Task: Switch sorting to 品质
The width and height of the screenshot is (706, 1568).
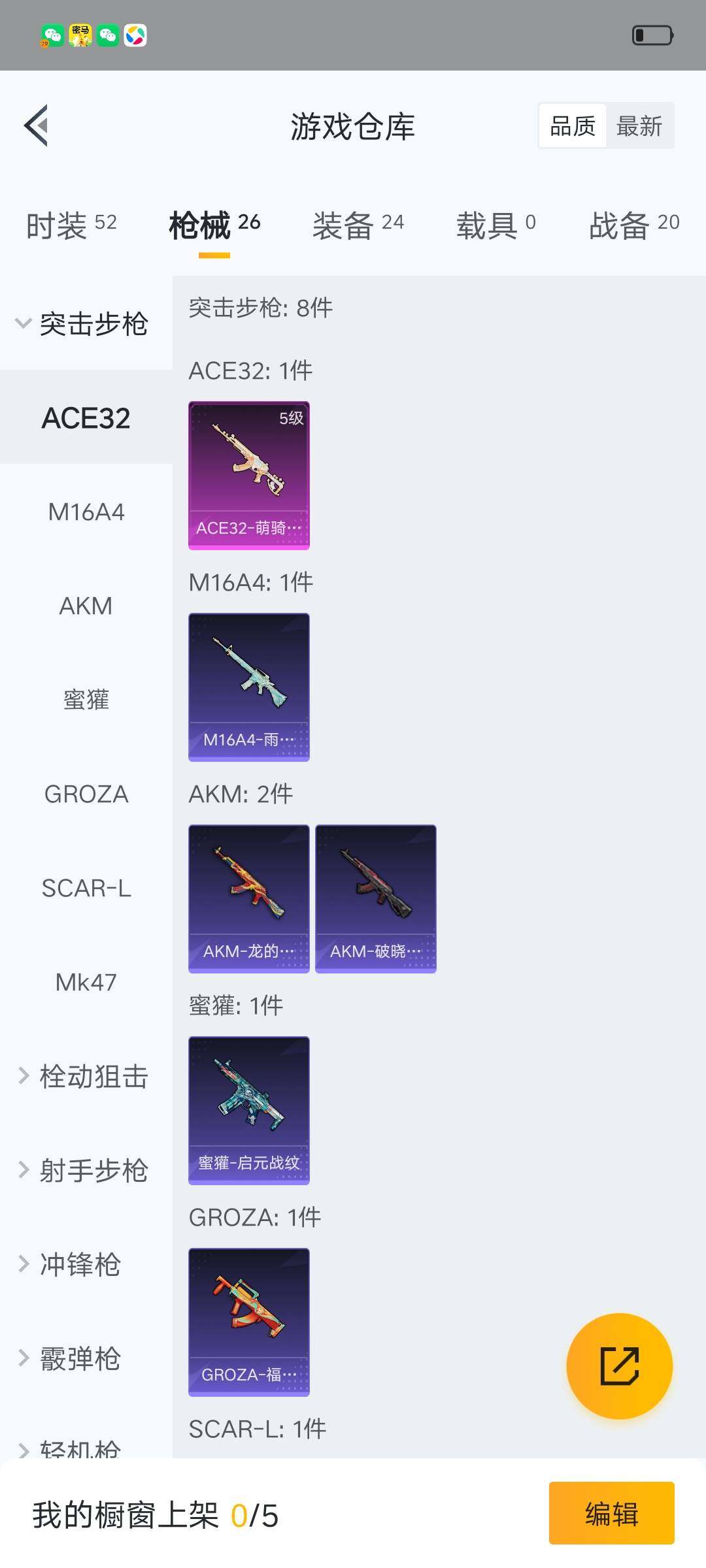Action: click(x=571, y=125)
